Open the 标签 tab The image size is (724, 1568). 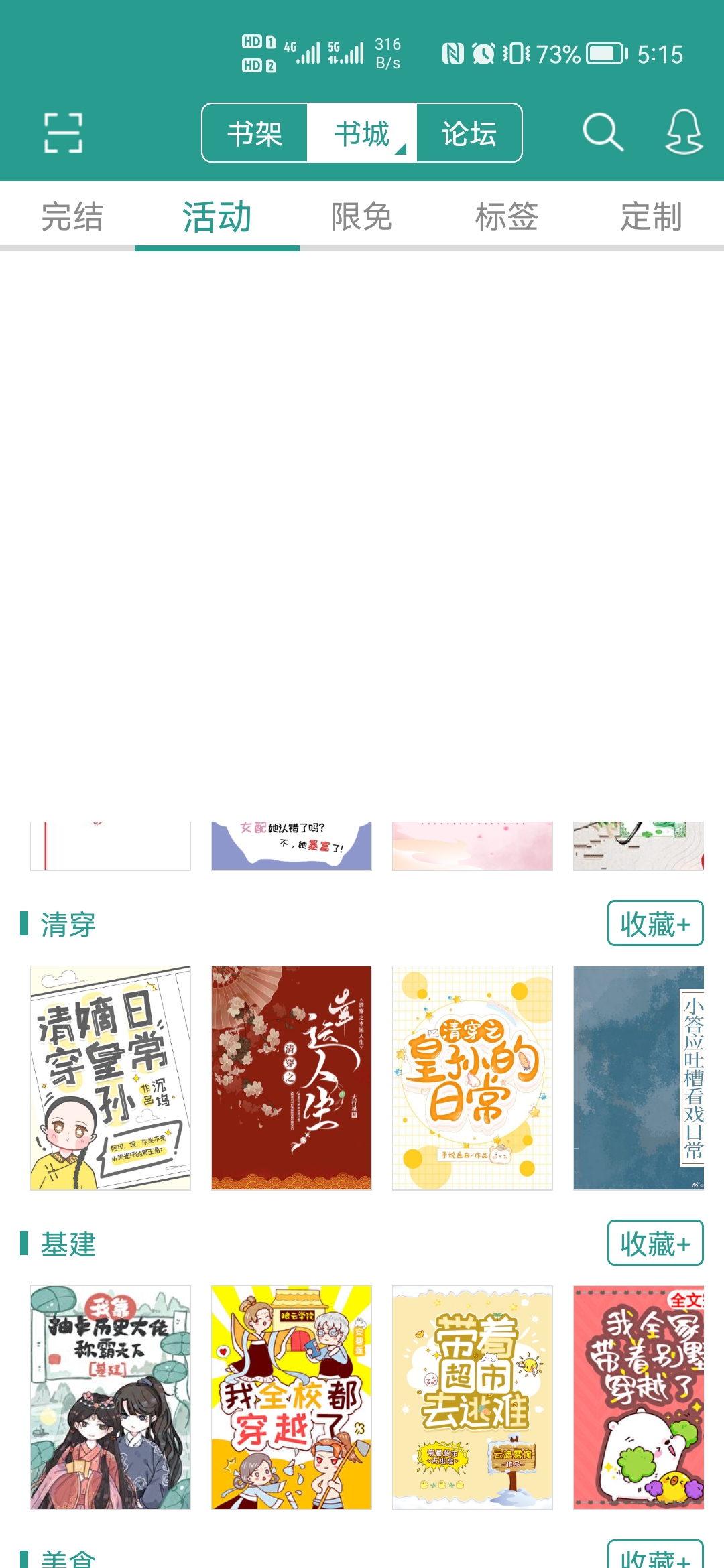pos(507,216)
